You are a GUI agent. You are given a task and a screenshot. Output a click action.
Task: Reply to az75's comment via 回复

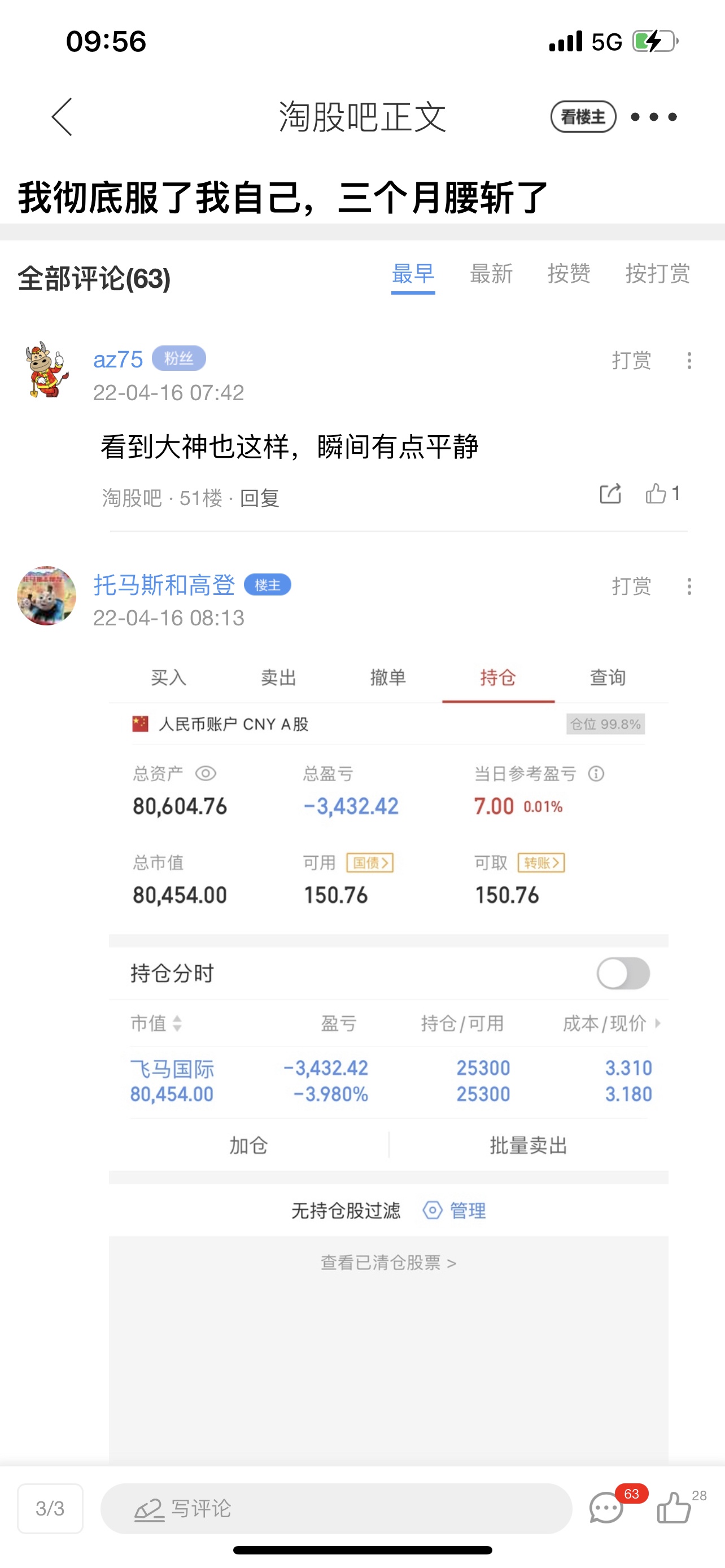tap(259, 498)
